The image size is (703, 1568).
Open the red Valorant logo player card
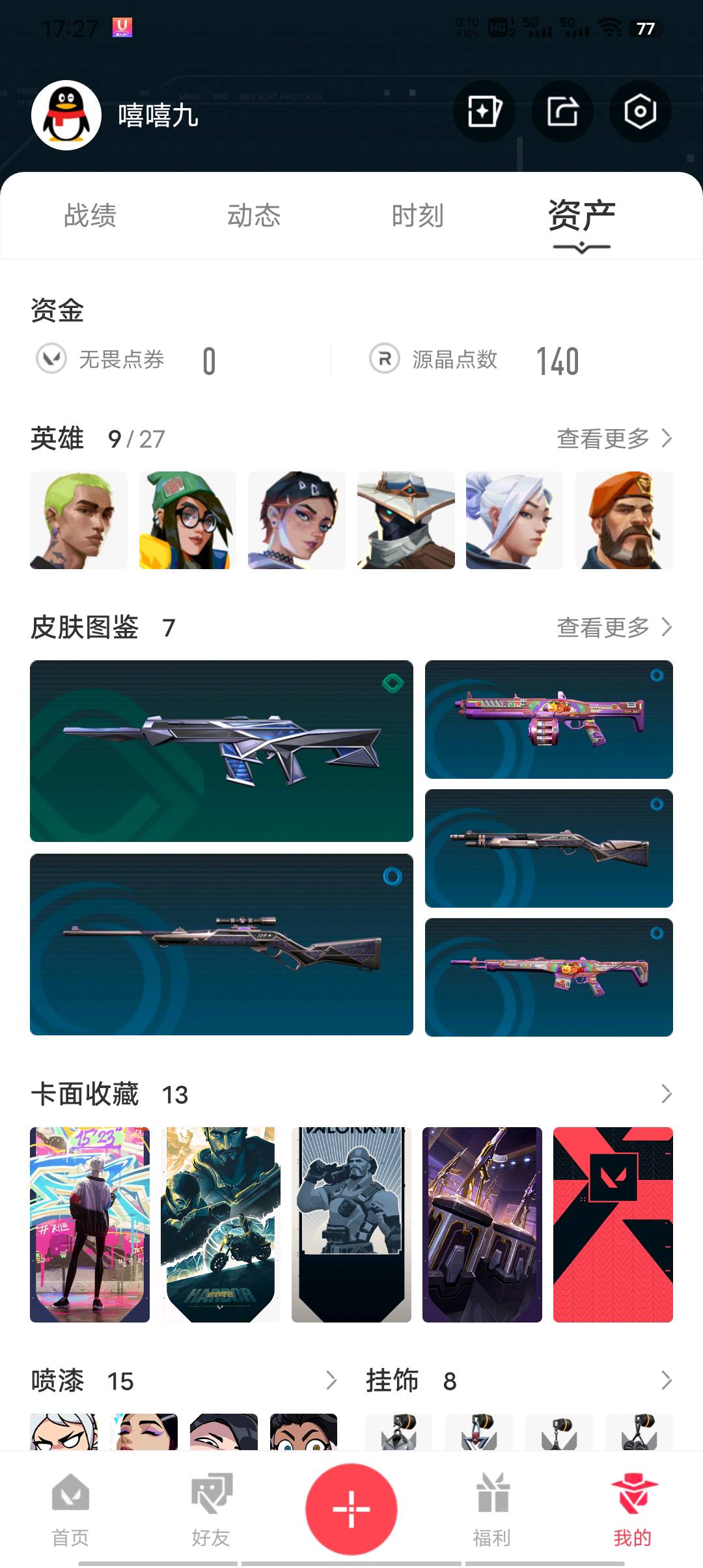[x=613, y=1224]
